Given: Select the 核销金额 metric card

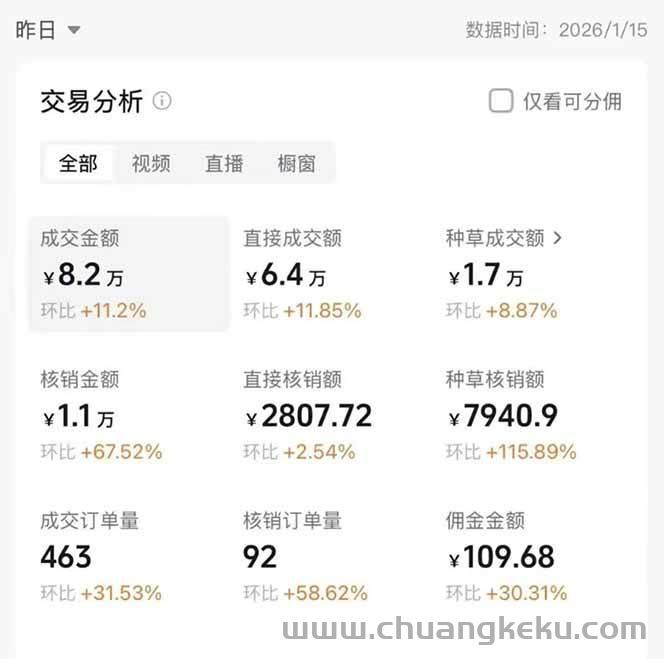Looking at the screenshot, I should 128,415.
